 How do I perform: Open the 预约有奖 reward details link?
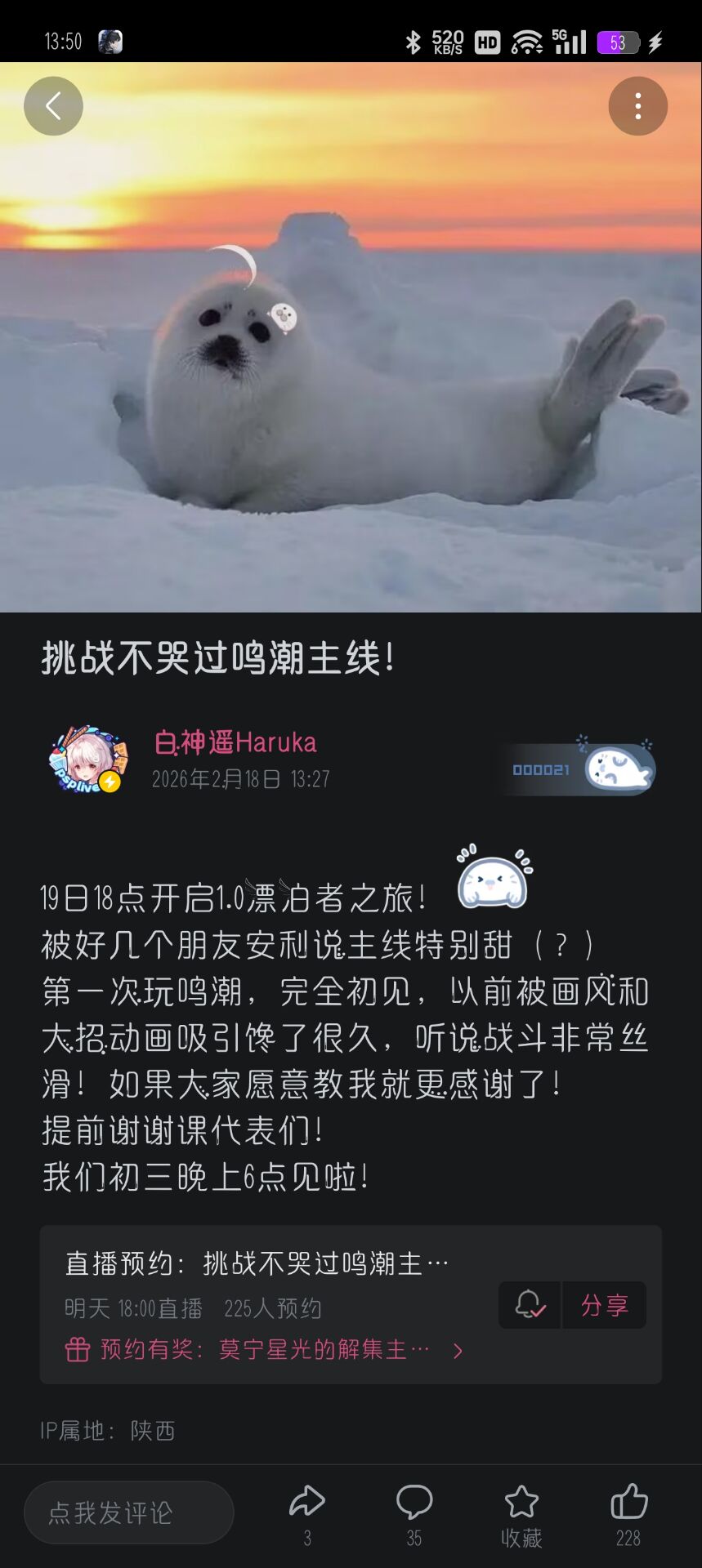point(265,1350)
